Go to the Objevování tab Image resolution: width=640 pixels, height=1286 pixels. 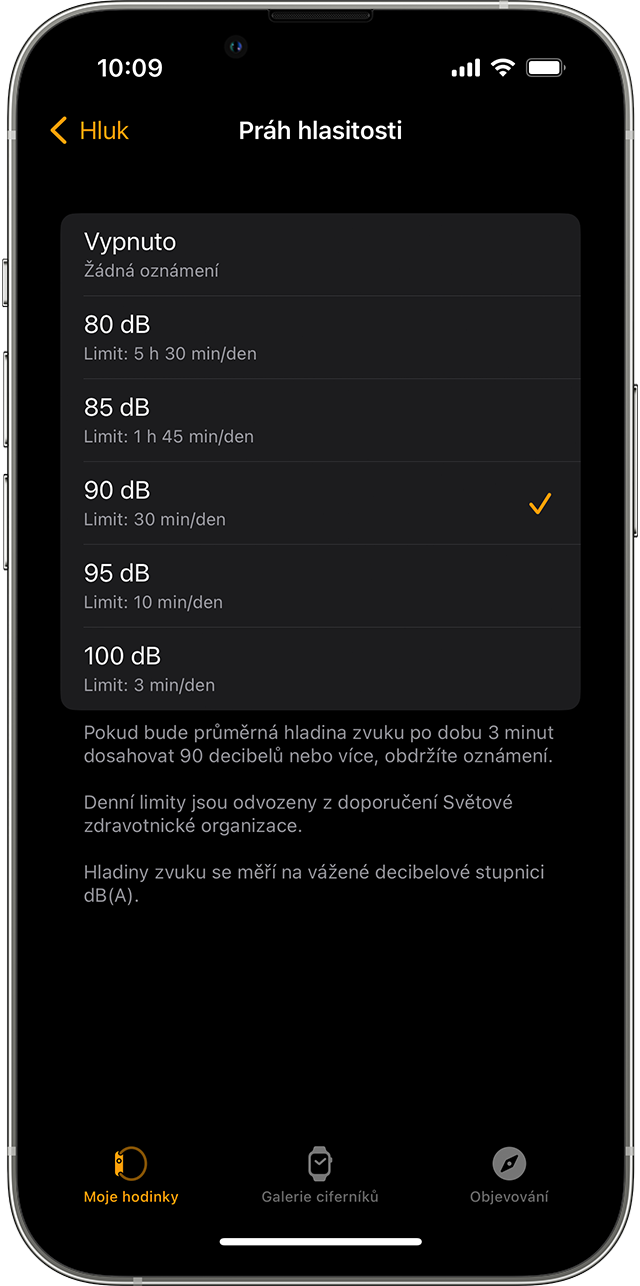tap(509, 1175)
